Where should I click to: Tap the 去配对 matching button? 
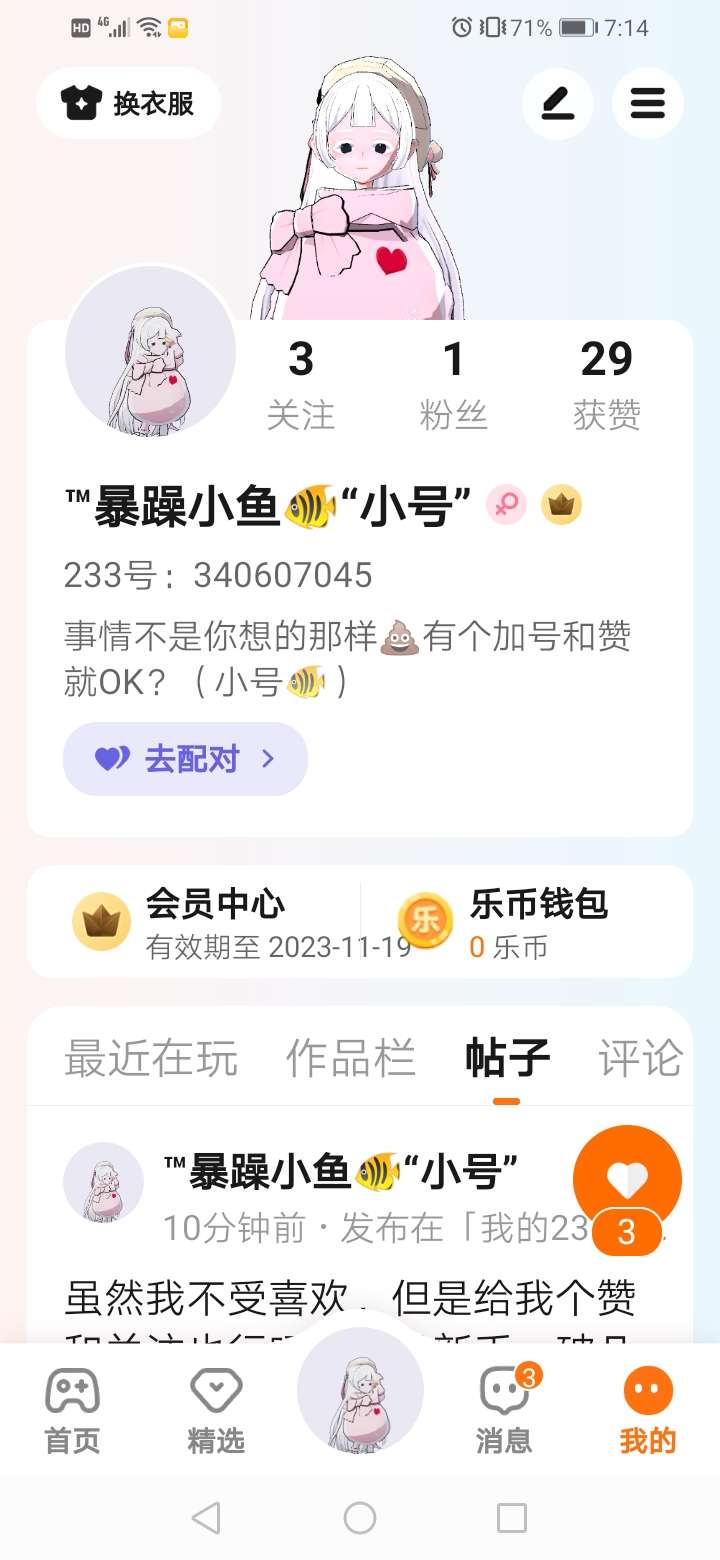coord(185,759)
